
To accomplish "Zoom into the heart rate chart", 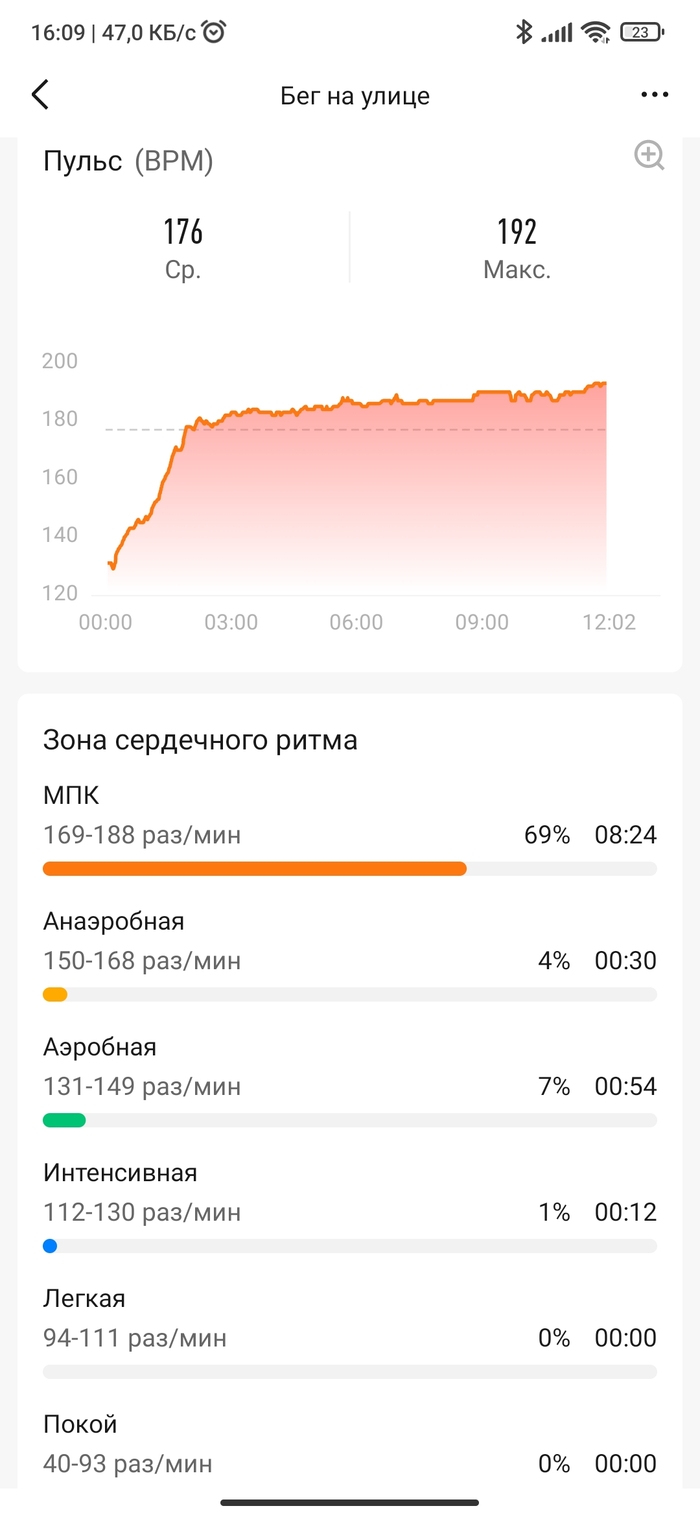I will pos(649,156).
